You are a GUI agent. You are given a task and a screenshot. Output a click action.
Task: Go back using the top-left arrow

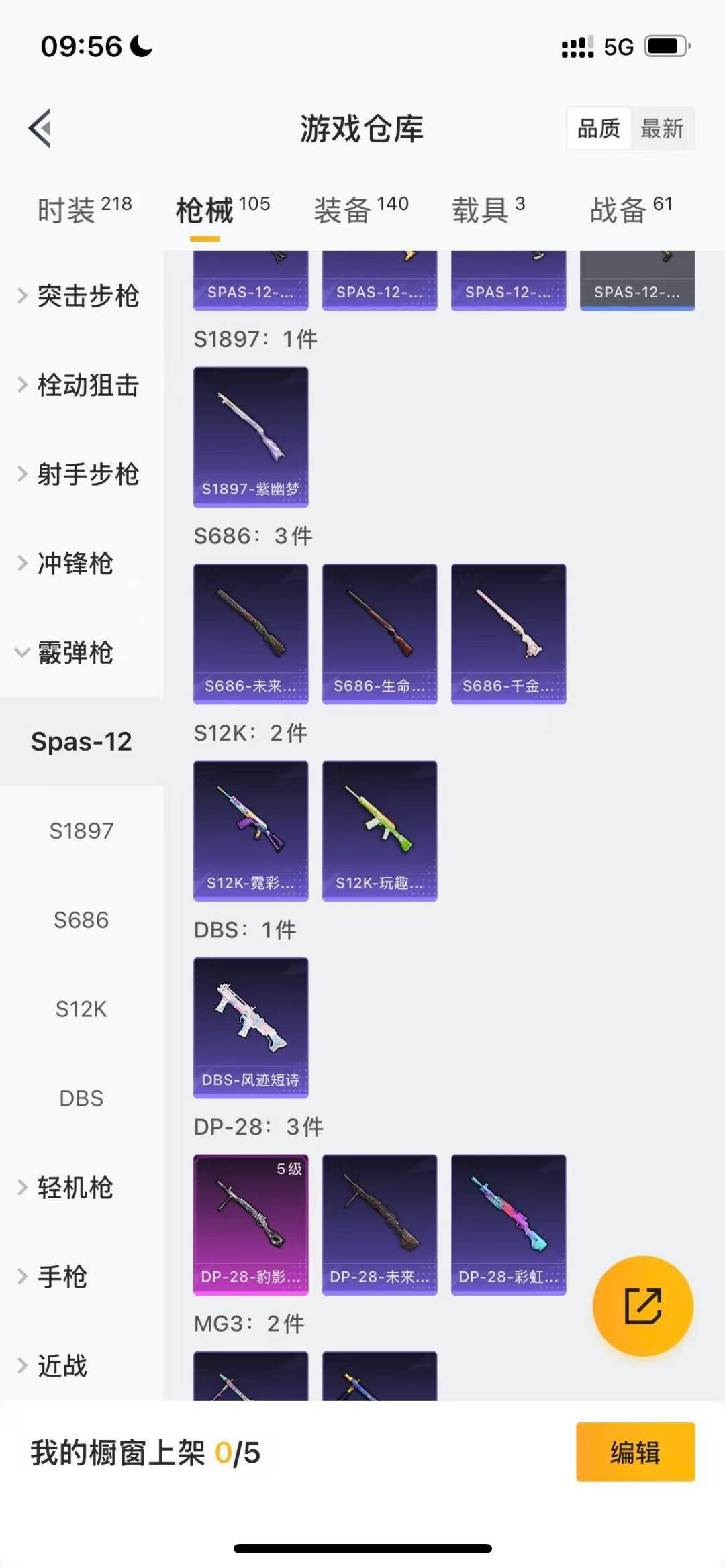coord(40,128)
